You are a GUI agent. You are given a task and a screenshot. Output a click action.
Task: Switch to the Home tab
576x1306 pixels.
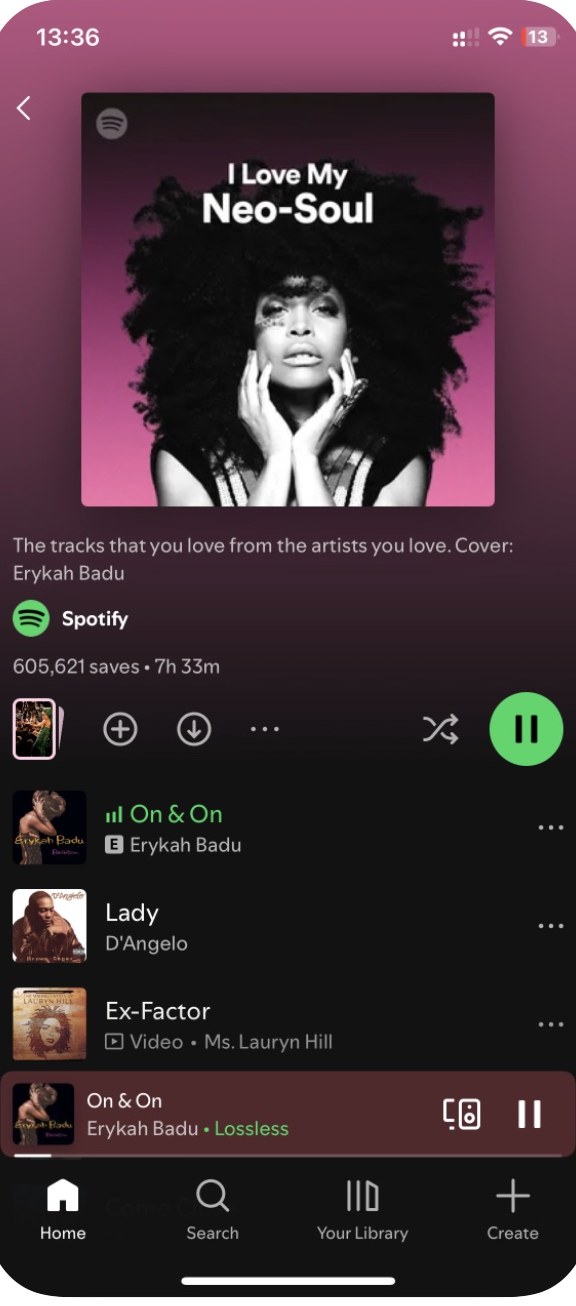[63, 1209]
